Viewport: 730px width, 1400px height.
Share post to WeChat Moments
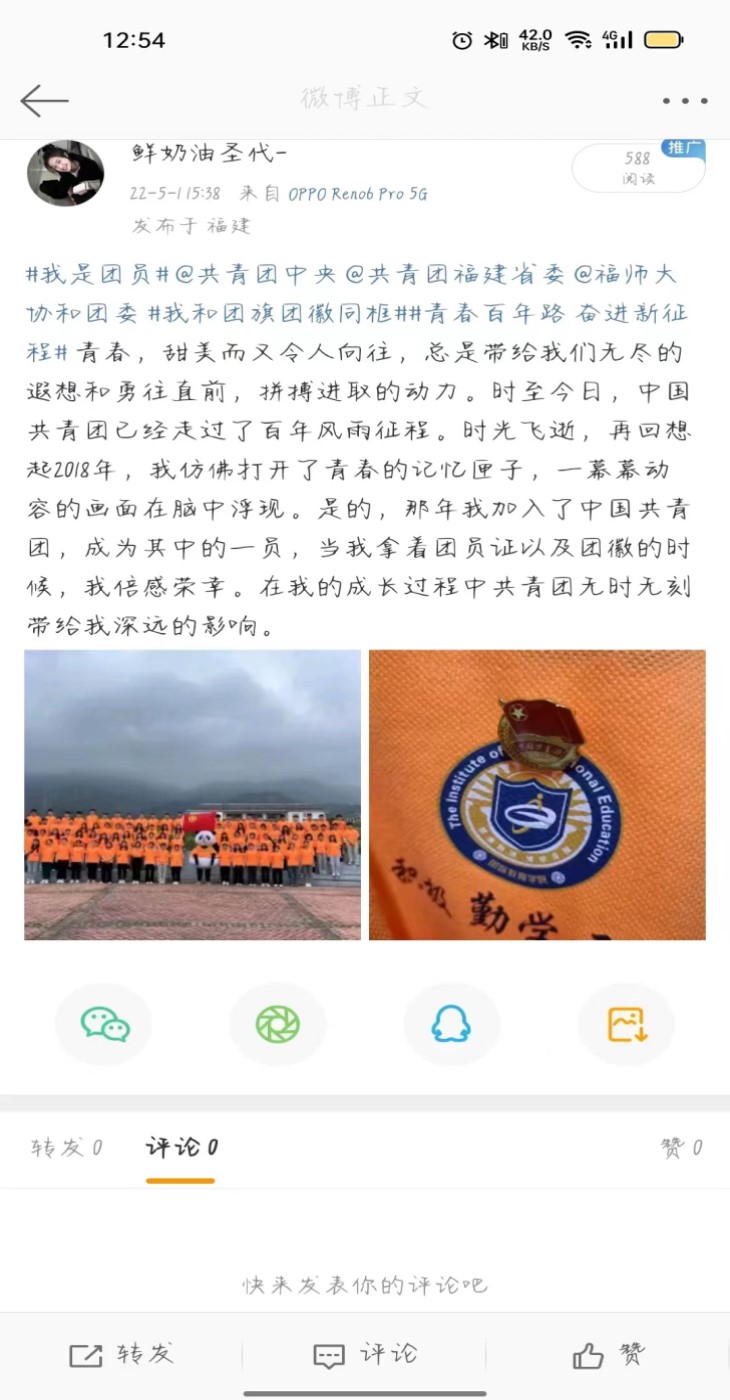(278, 1024)
